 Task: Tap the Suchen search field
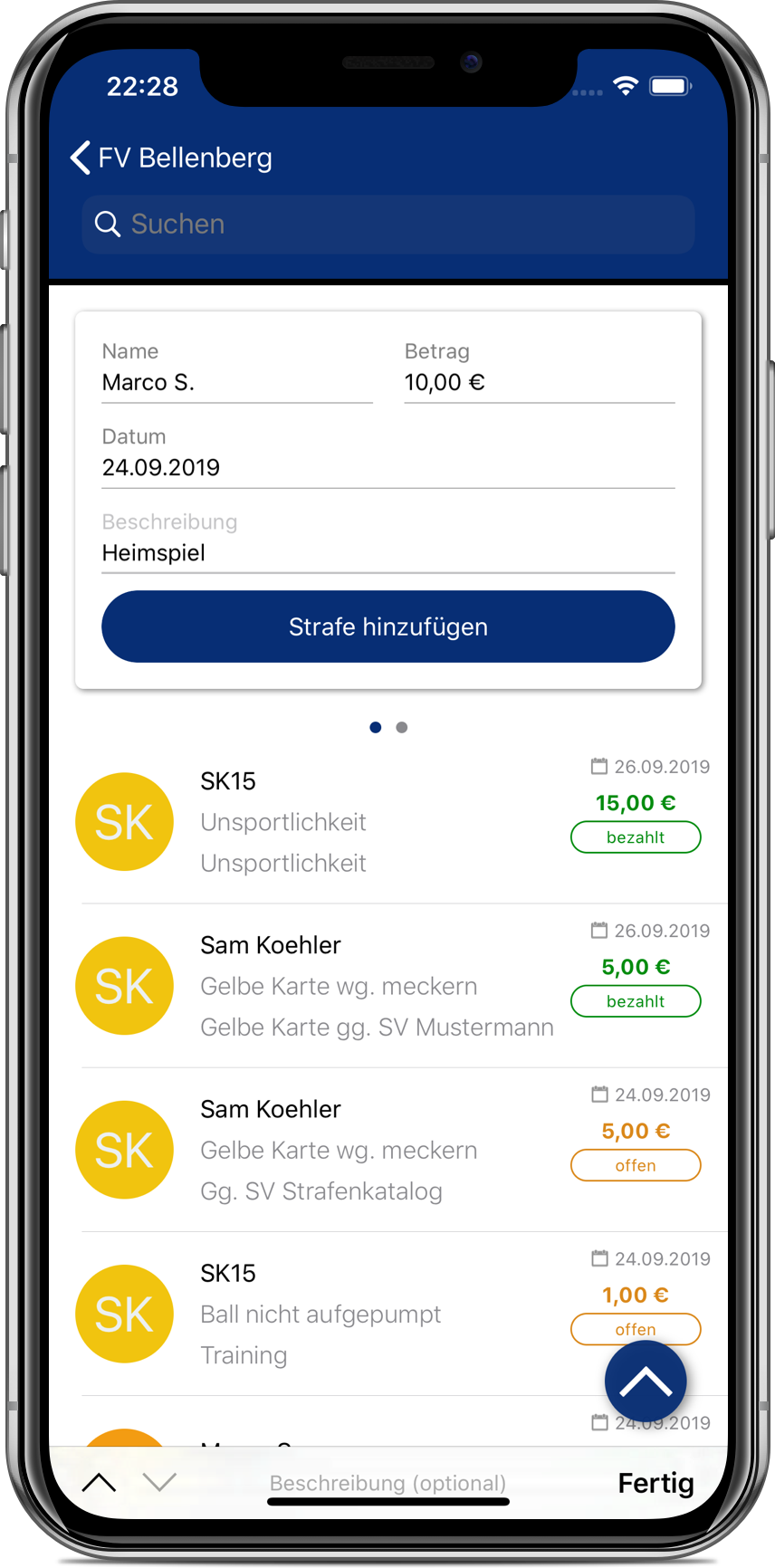pyautogui.click(x=387, y=225)
